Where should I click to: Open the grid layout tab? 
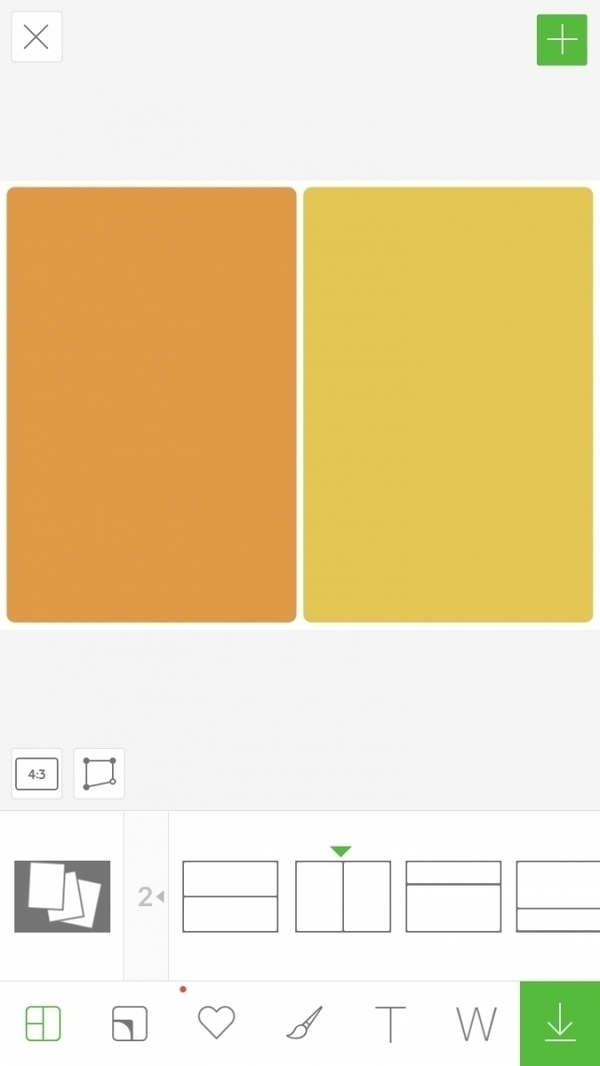43,1024
